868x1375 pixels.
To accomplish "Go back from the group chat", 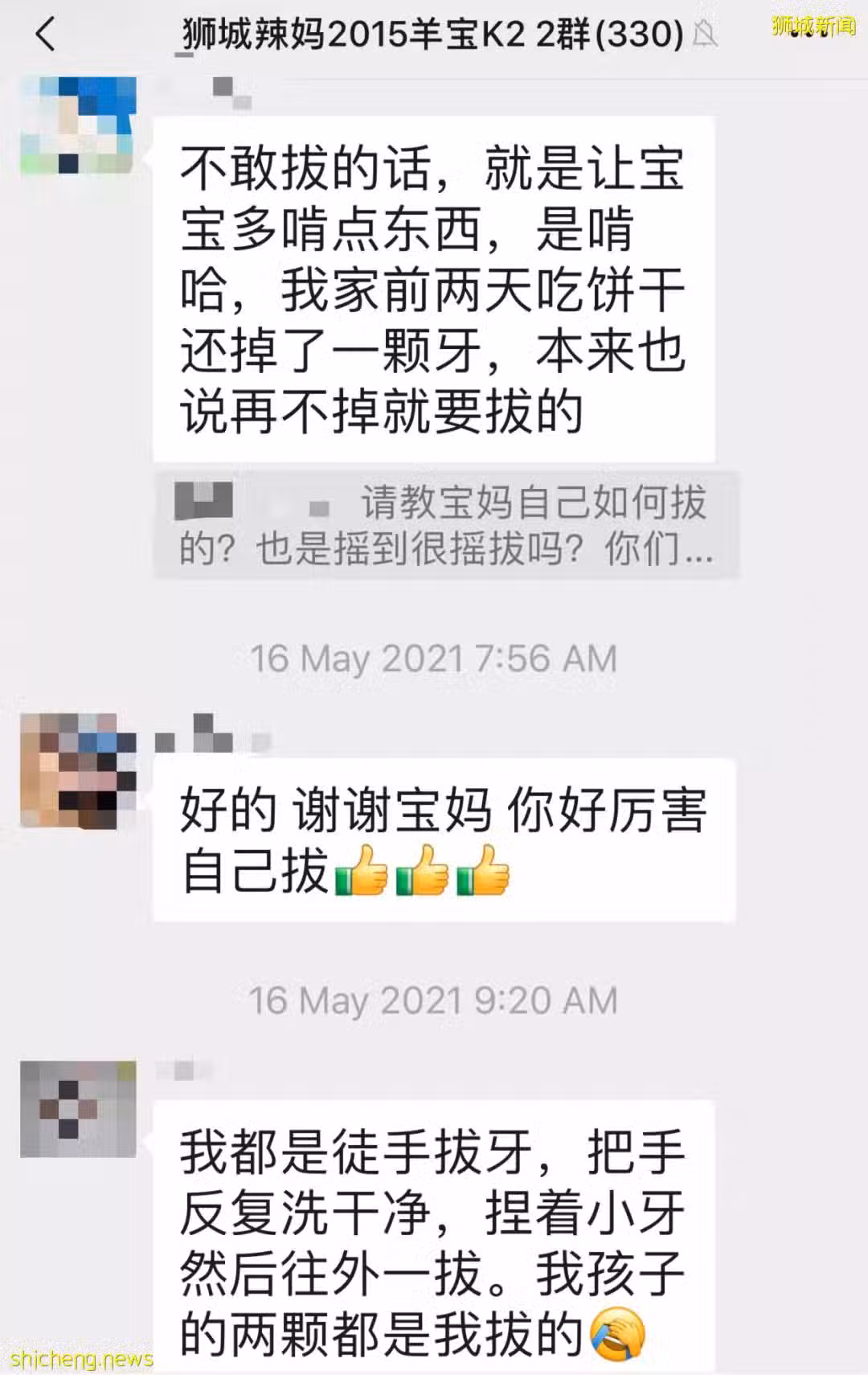I will pos(46,35).
